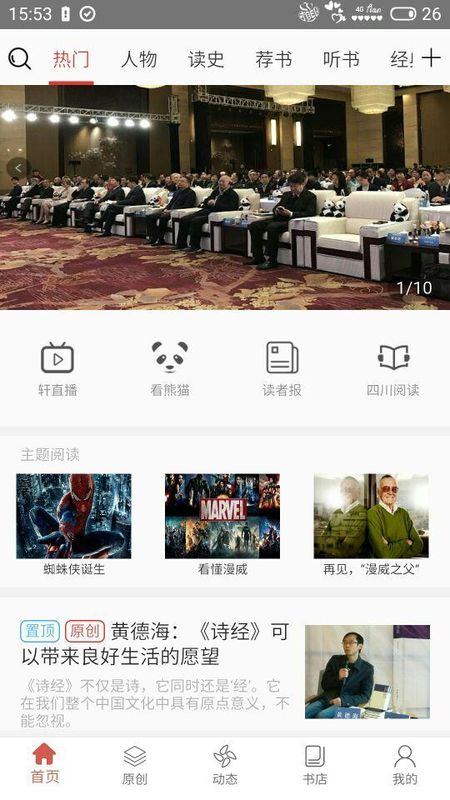Go to previous banner with left arrow
This screenshot has height=800, width=450.
coord(18,167)
